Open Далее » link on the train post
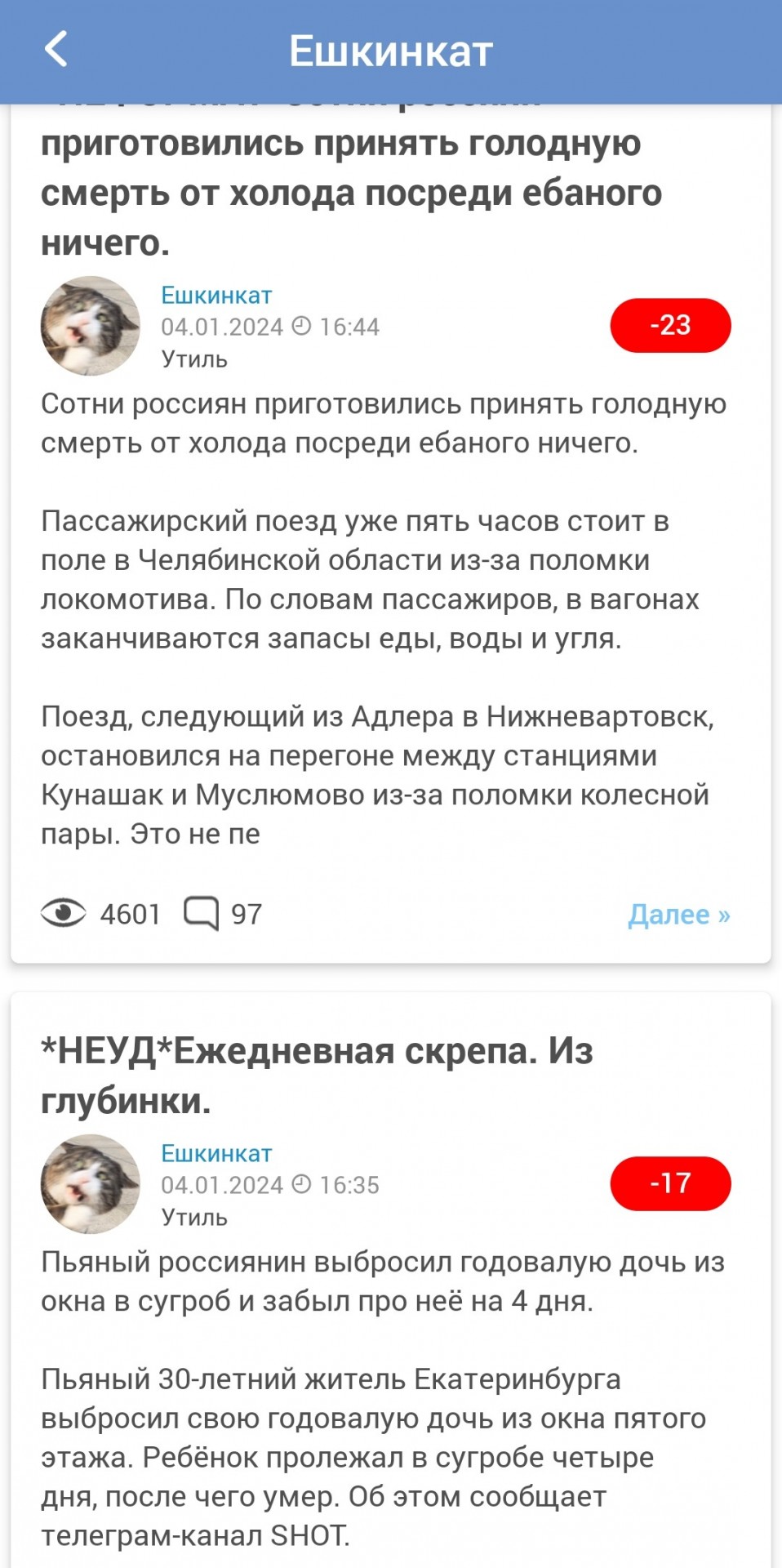The width and height of the screenshot is (782, 1568). tap(678, 914)
